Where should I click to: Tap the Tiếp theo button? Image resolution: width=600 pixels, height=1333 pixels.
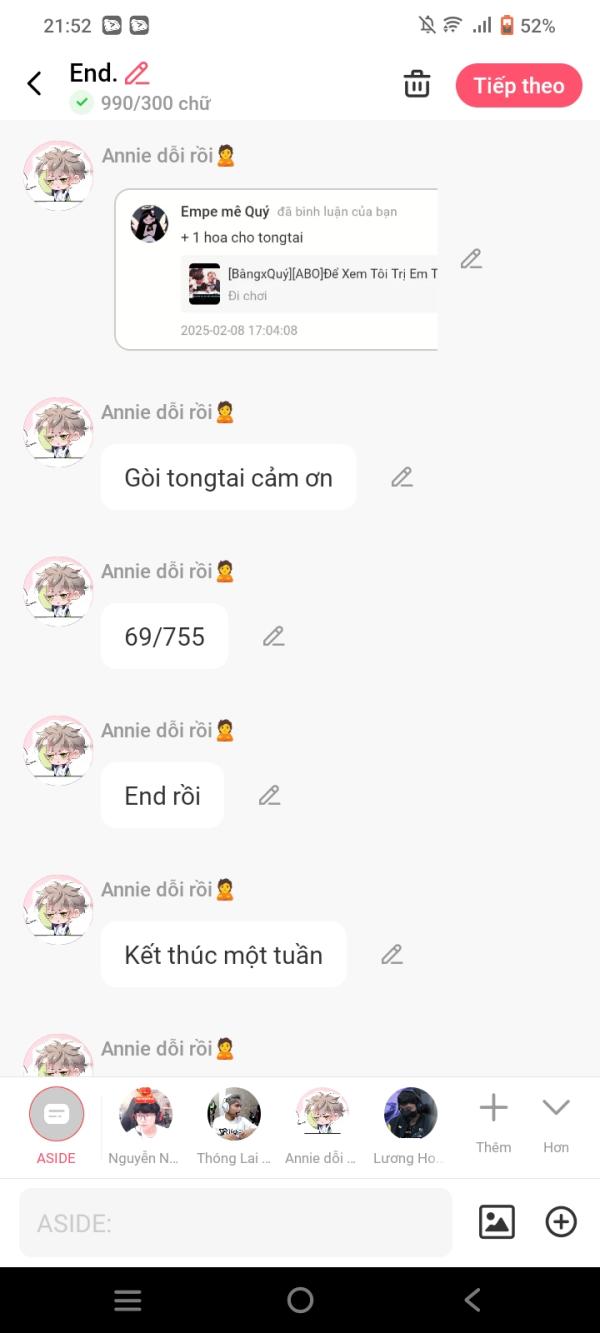[x=519, y=86]
